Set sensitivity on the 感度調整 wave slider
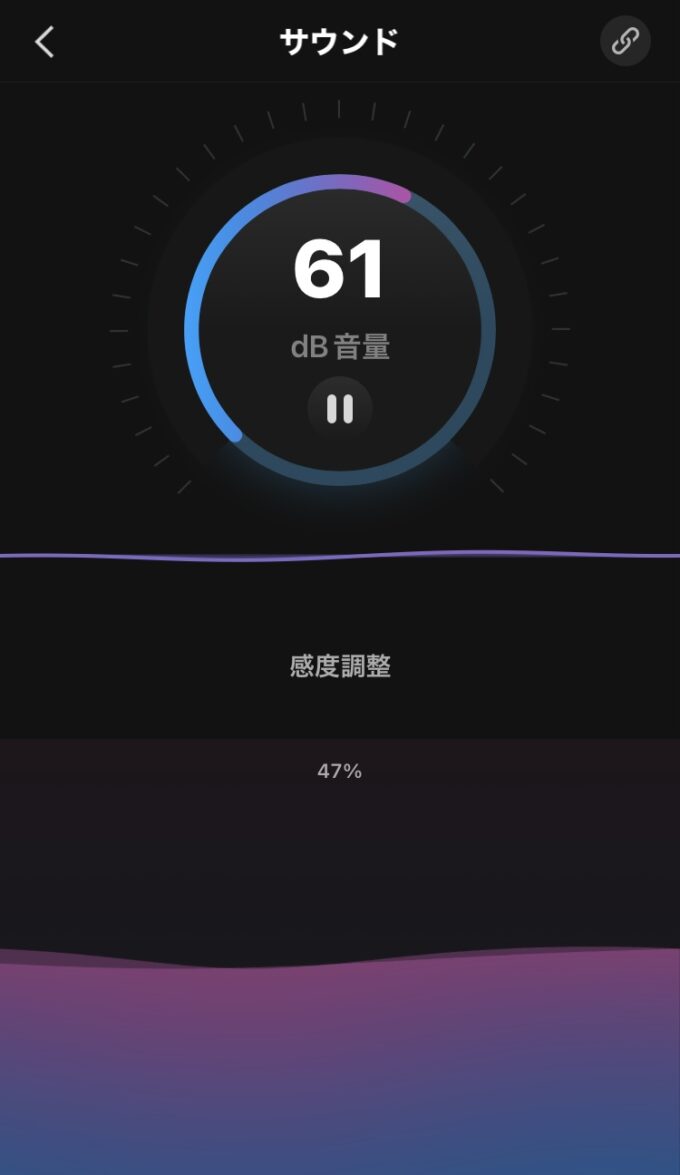The width and height of the screenshot is (680, 1175). pyautogui.click(x=340, y=960)
